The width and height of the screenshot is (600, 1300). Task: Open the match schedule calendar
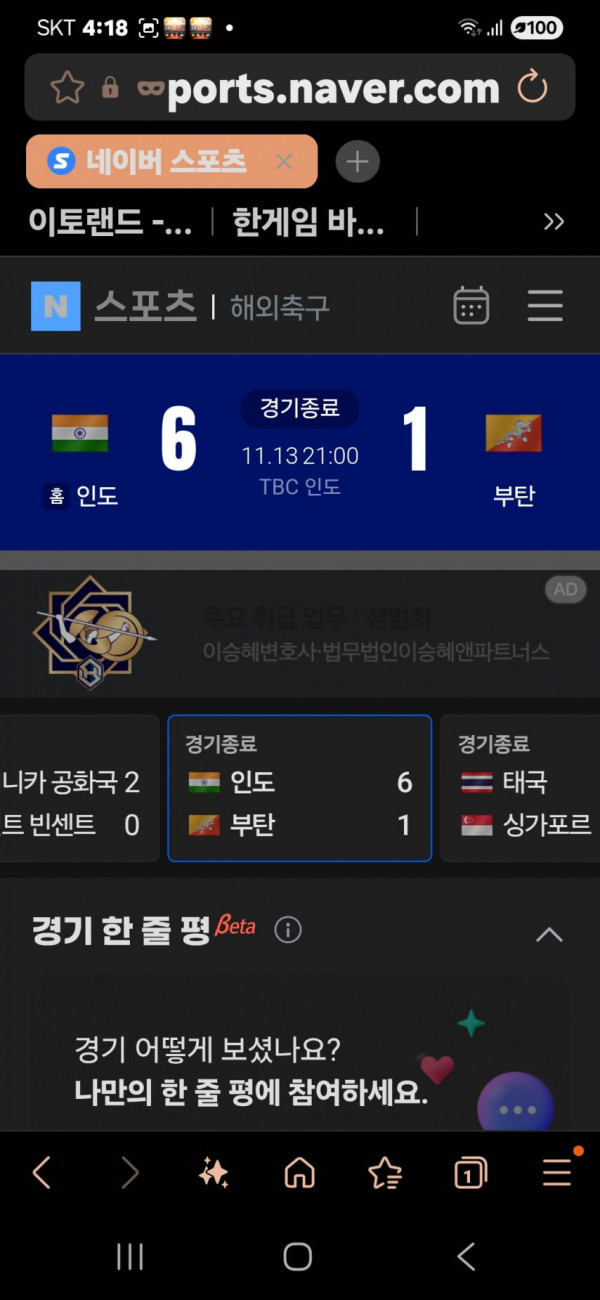click(x=471, y=306)
